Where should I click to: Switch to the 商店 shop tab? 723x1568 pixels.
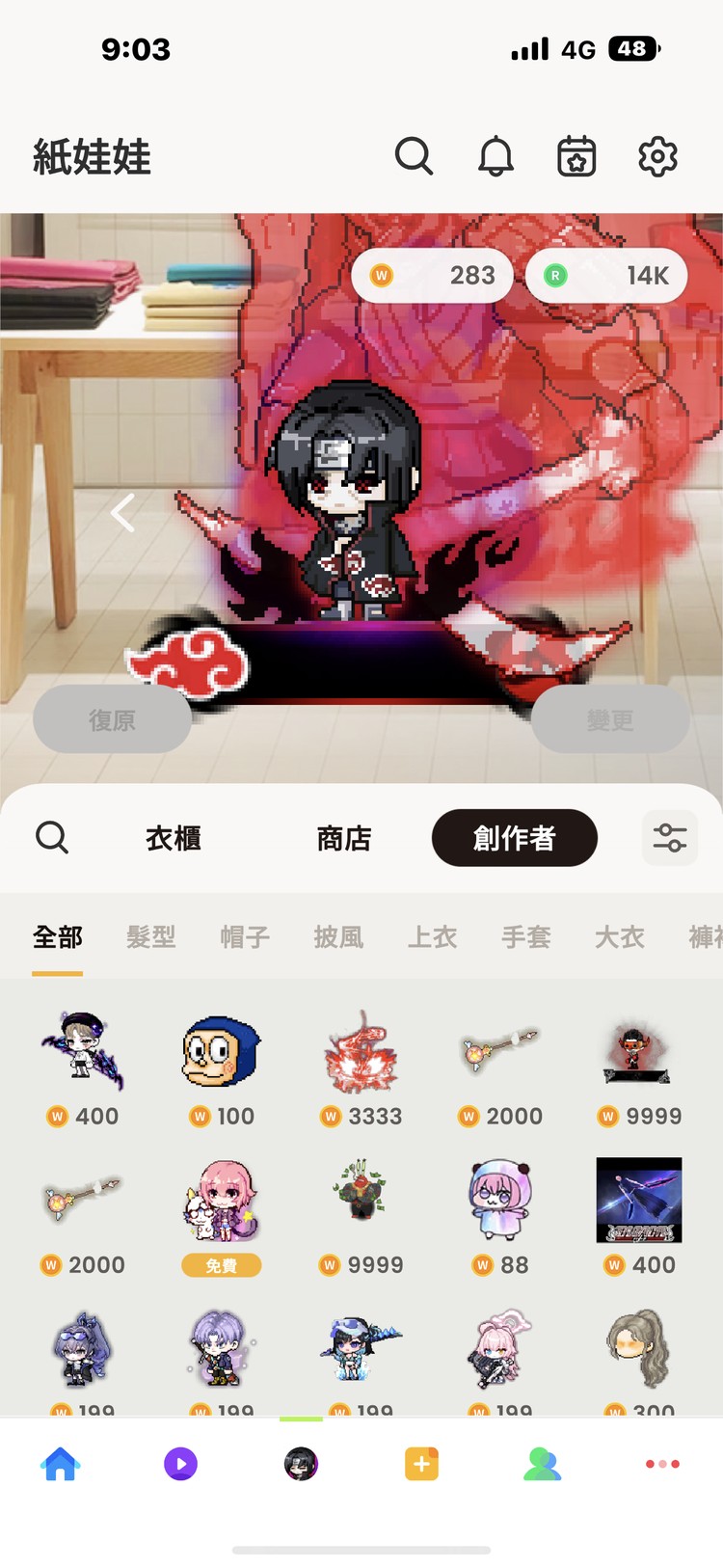(344, 838)
